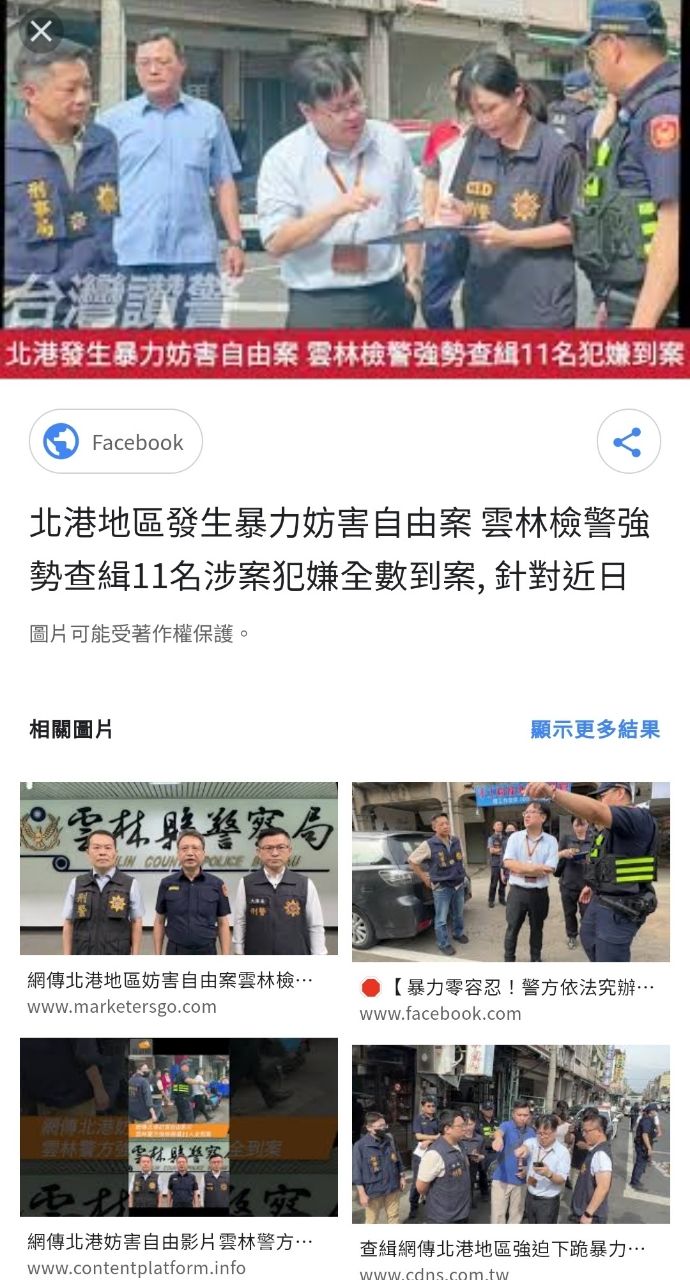Viewport: 690px width, 1280px height.
Task: Tap 顯示更多結果 to show more results
Action: pos(595,729)
